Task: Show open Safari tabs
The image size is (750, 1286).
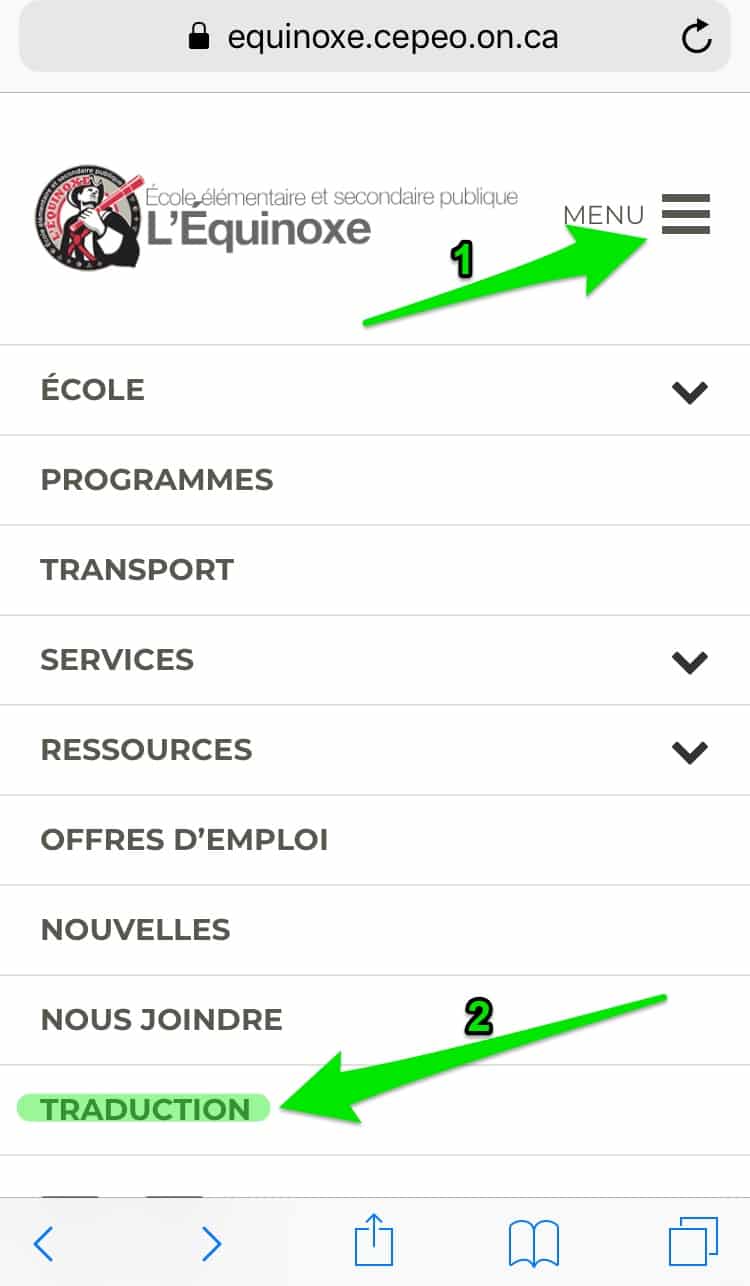Action: tap(693, 1243)
